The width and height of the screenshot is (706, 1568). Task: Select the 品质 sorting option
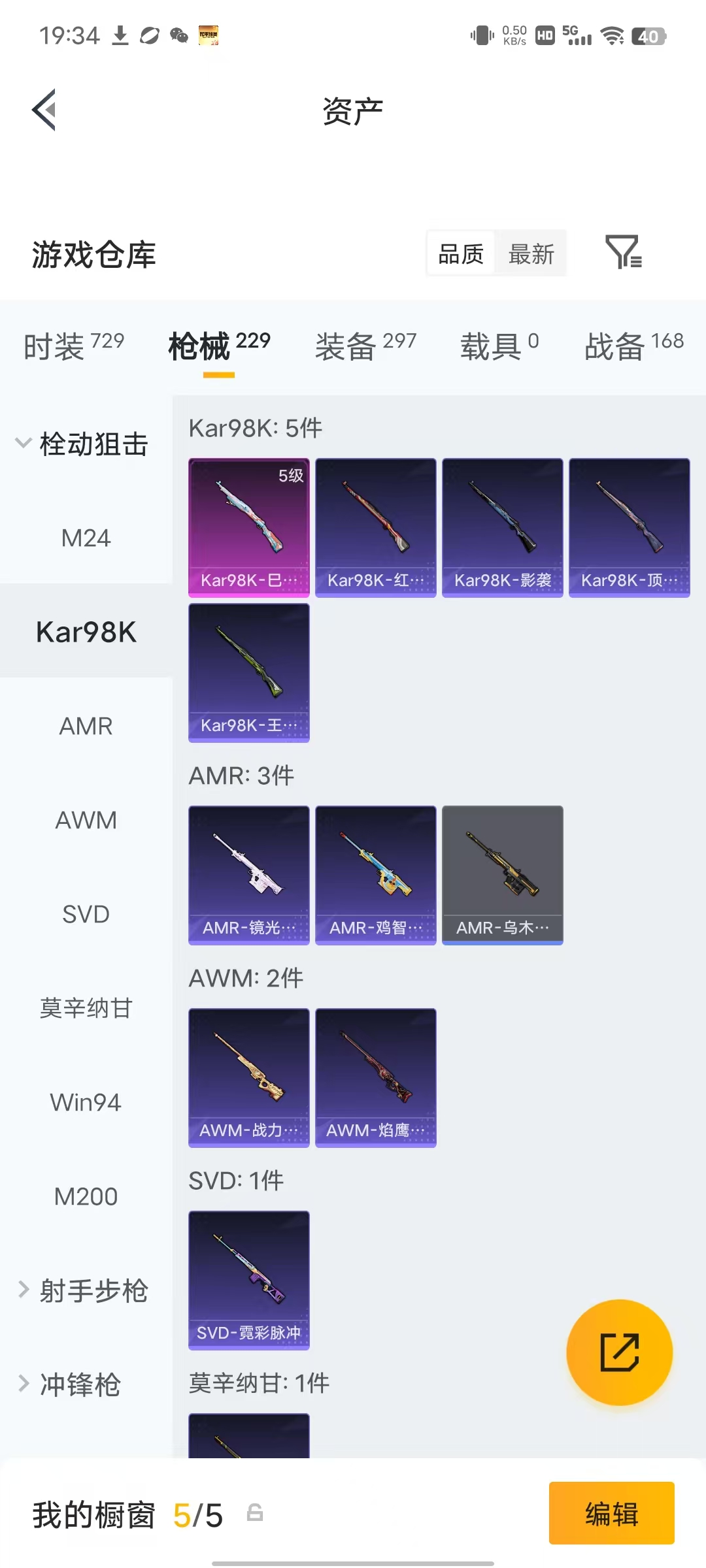(461, 253)
